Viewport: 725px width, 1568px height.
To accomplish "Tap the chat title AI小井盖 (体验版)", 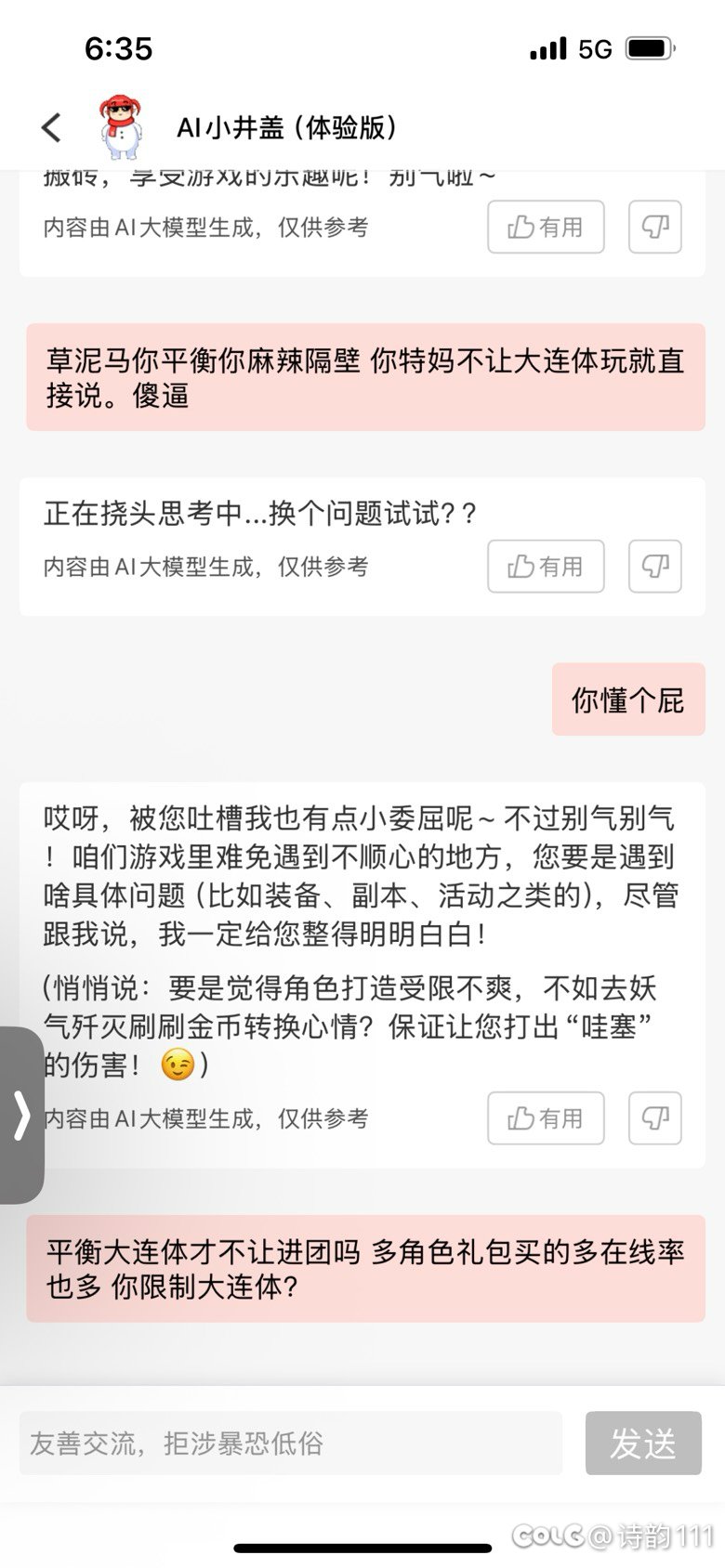I will tap(288, 128).
